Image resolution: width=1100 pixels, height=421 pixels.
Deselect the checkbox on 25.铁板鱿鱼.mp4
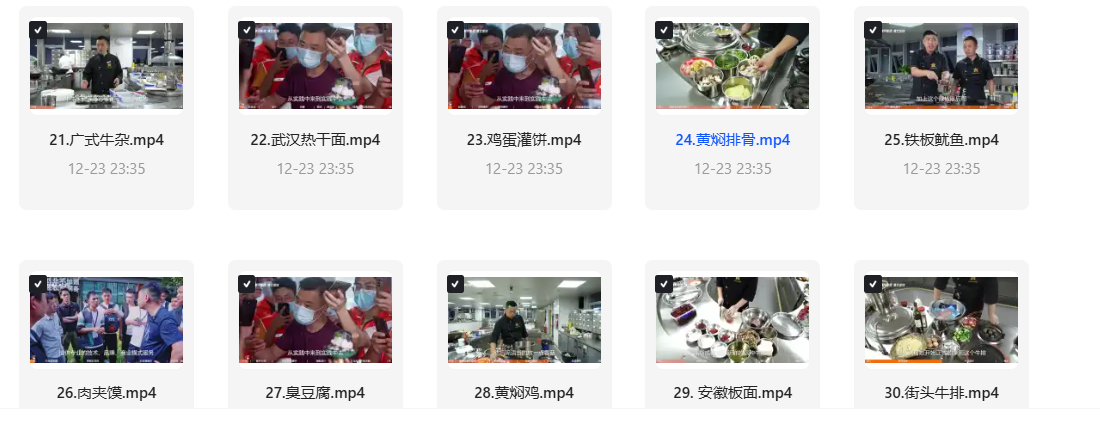[873, 30]
